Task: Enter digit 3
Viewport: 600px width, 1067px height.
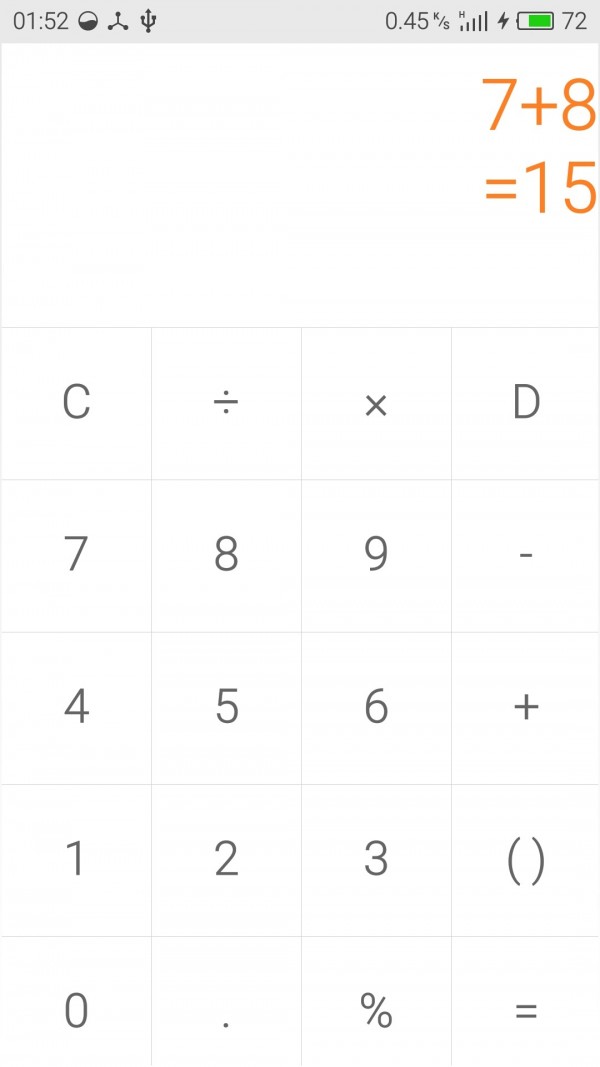Action: pyautogui.click(x=376, y=859)
